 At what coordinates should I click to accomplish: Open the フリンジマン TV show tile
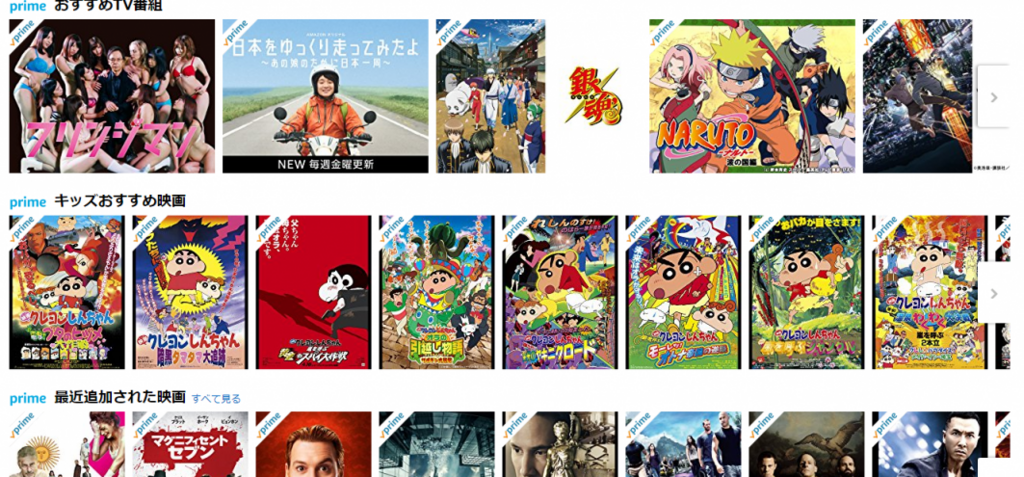pos(112,96)
